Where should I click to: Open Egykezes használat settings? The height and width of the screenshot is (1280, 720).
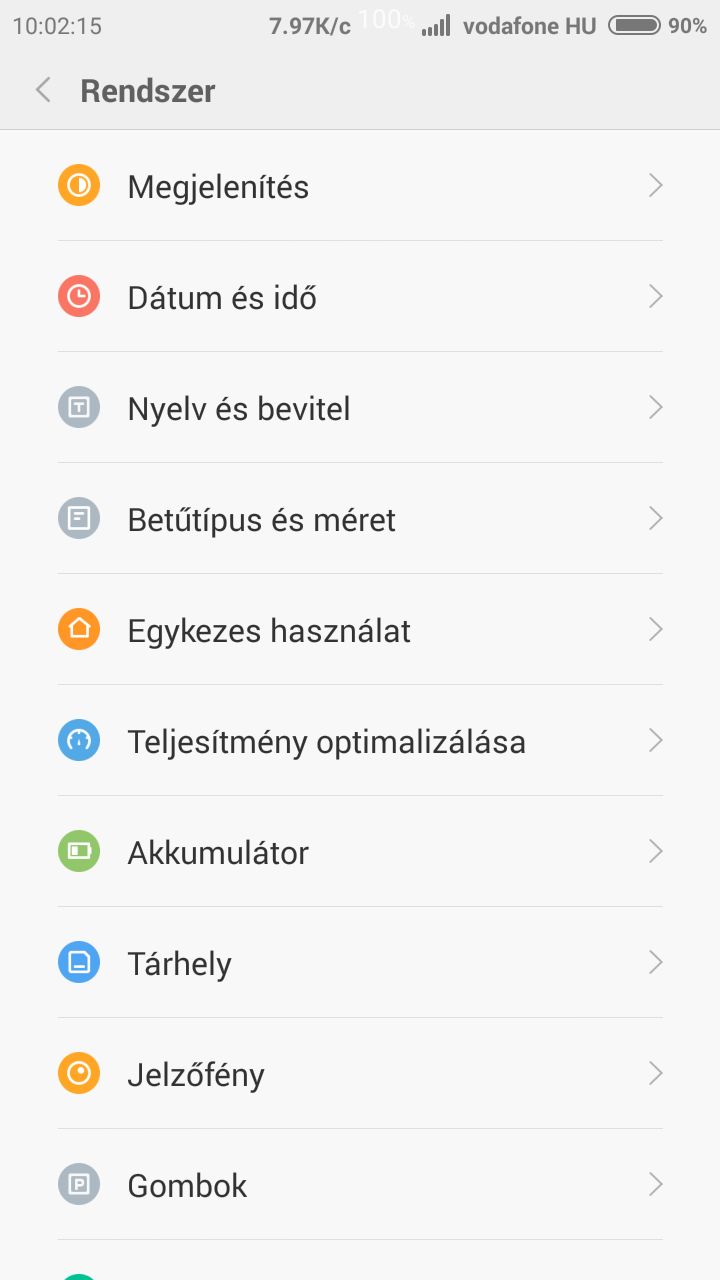pyautogui.click(x=360, y=630)
